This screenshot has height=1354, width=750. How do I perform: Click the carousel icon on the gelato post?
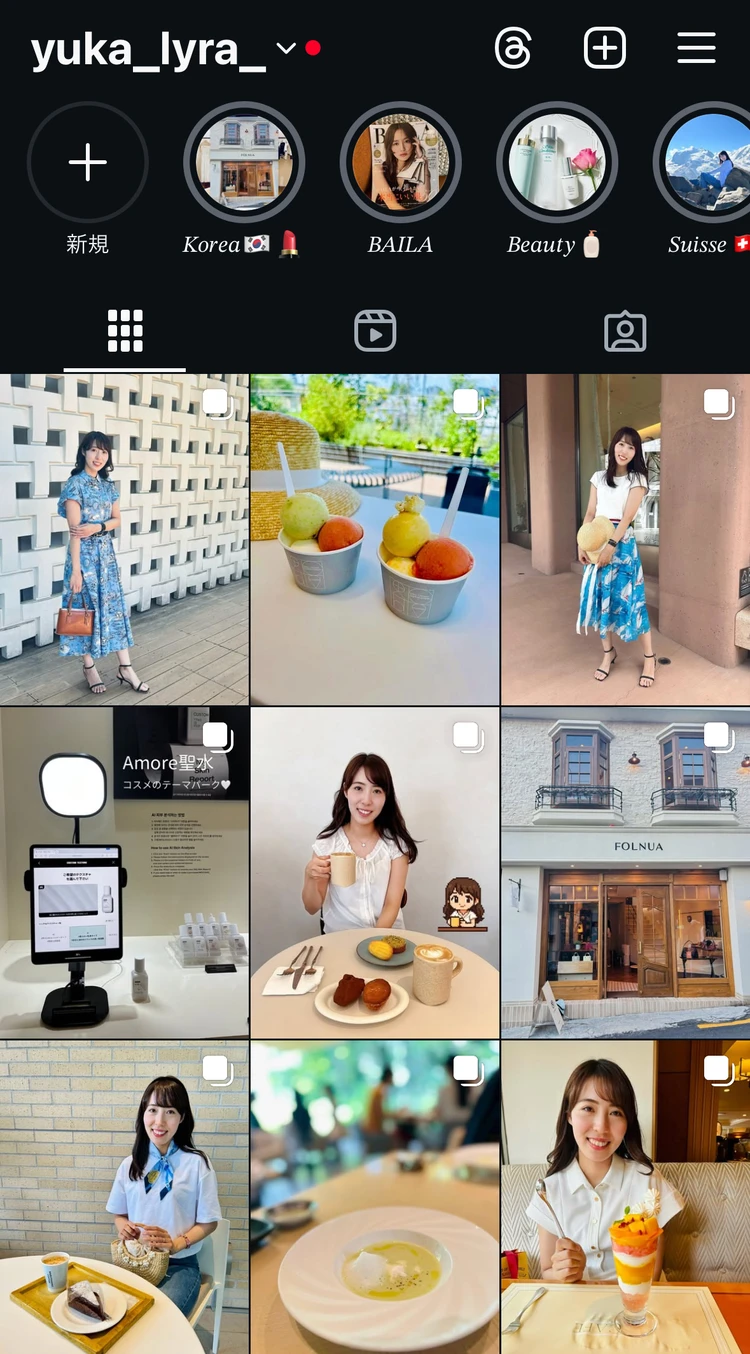pyautogui.click(x=466, y=404)
